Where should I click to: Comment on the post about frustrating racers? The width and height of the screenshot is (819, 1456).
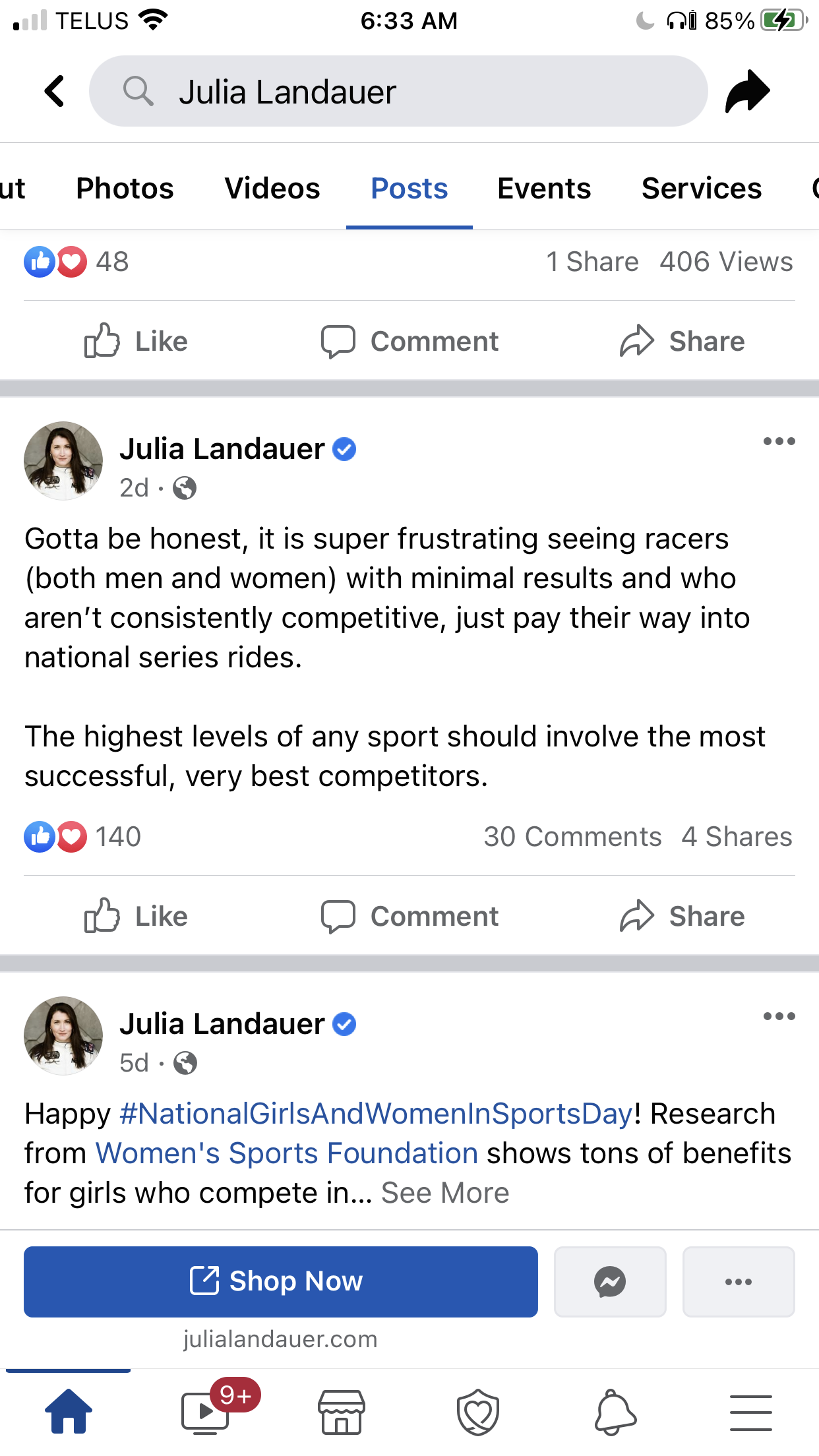(x=409, y=916)
